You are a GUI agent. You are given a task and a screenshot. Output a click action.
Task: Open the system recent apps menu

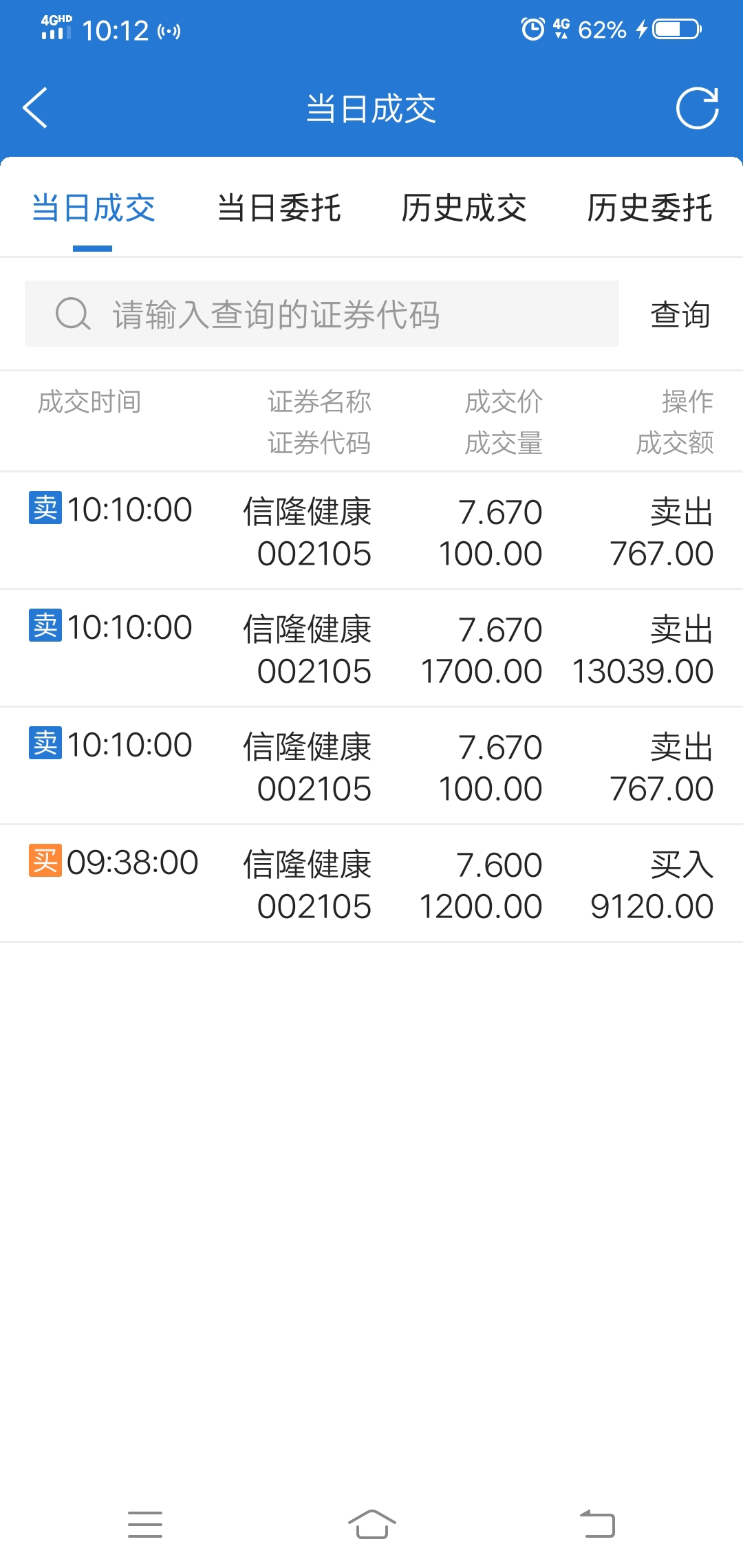(145, 1524)
